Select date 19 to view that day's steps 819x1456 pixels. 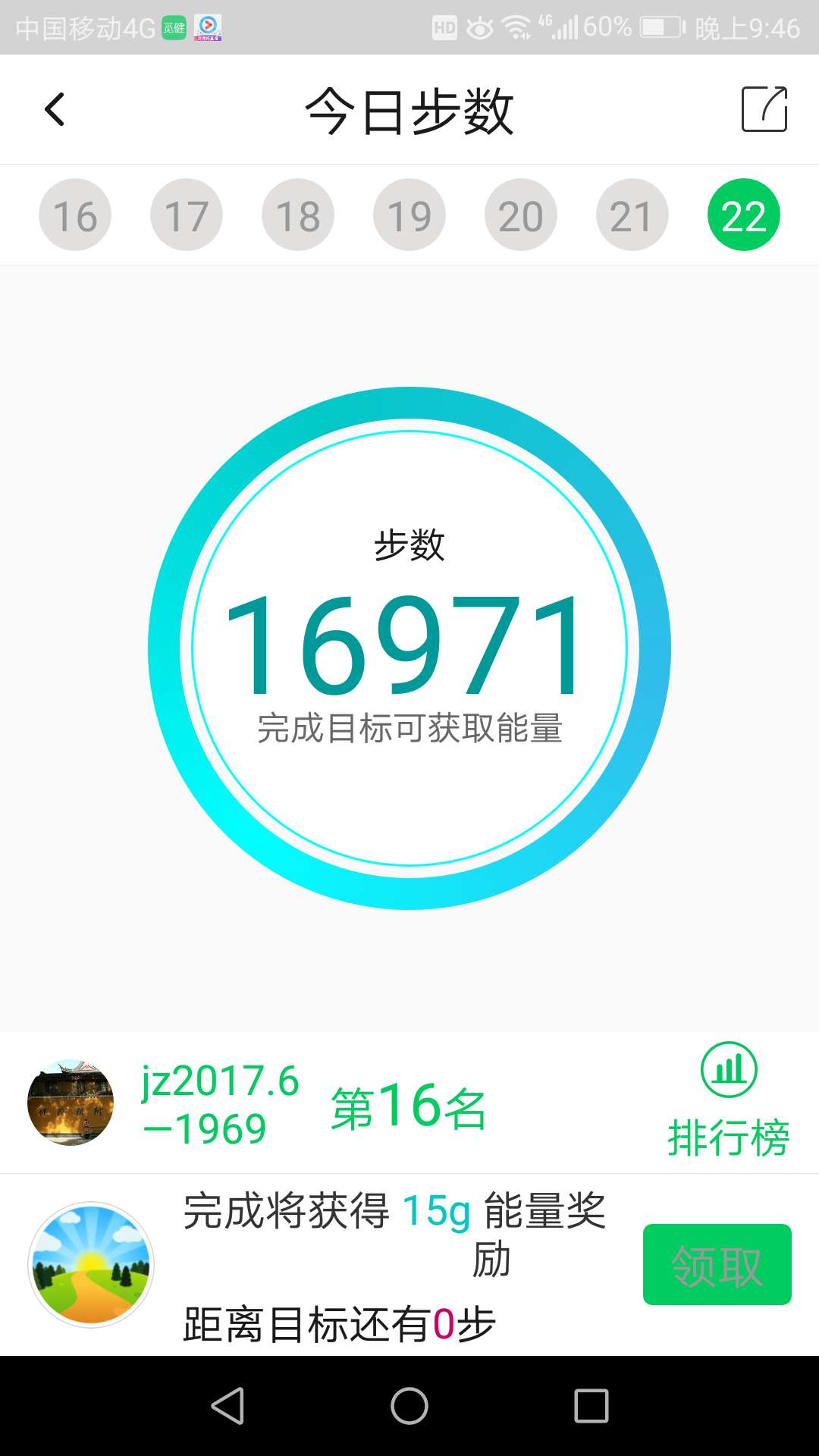(409, 214)
